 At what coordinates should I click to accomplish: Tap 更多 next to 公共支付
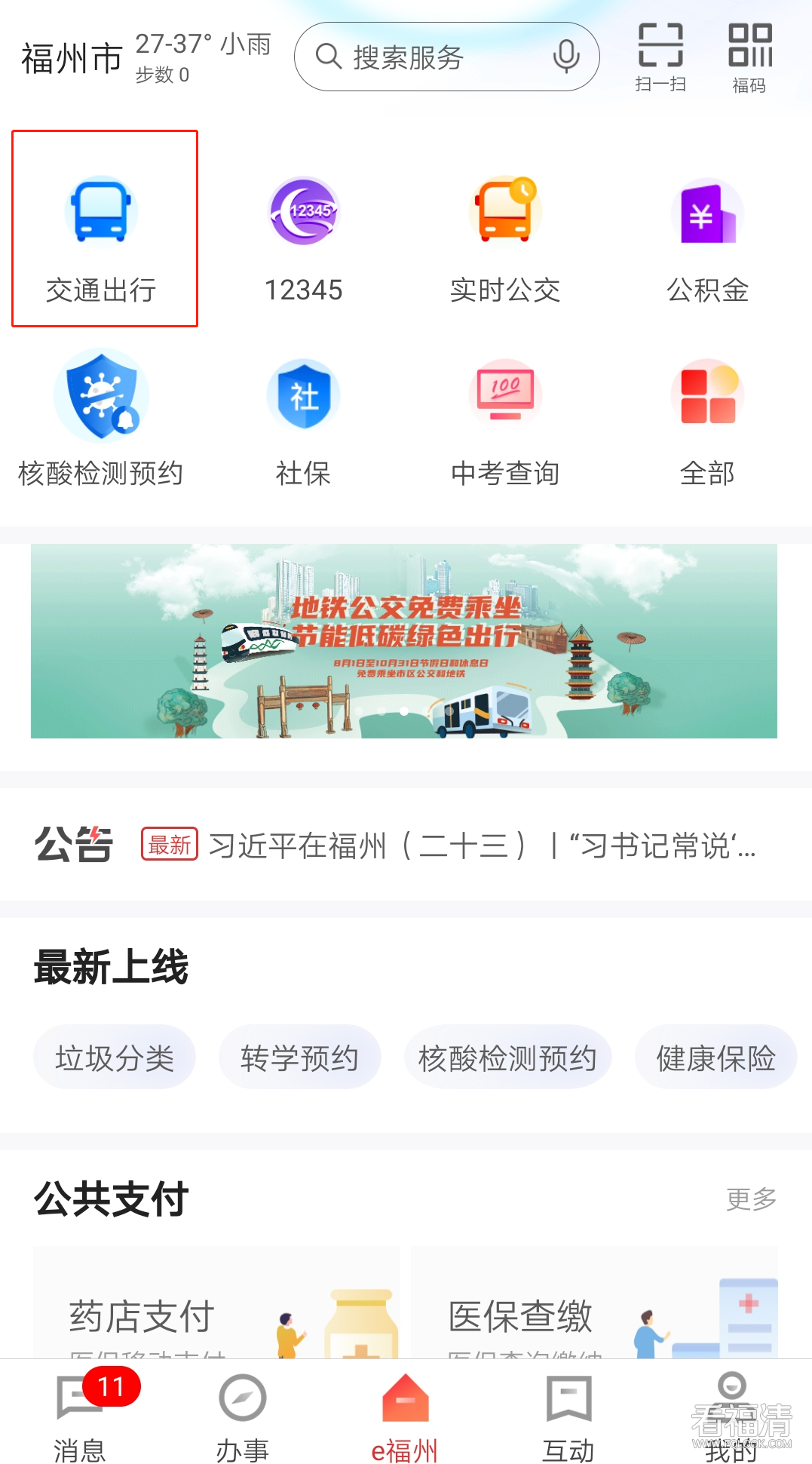pyautogui.click(x=751, y=1199)
